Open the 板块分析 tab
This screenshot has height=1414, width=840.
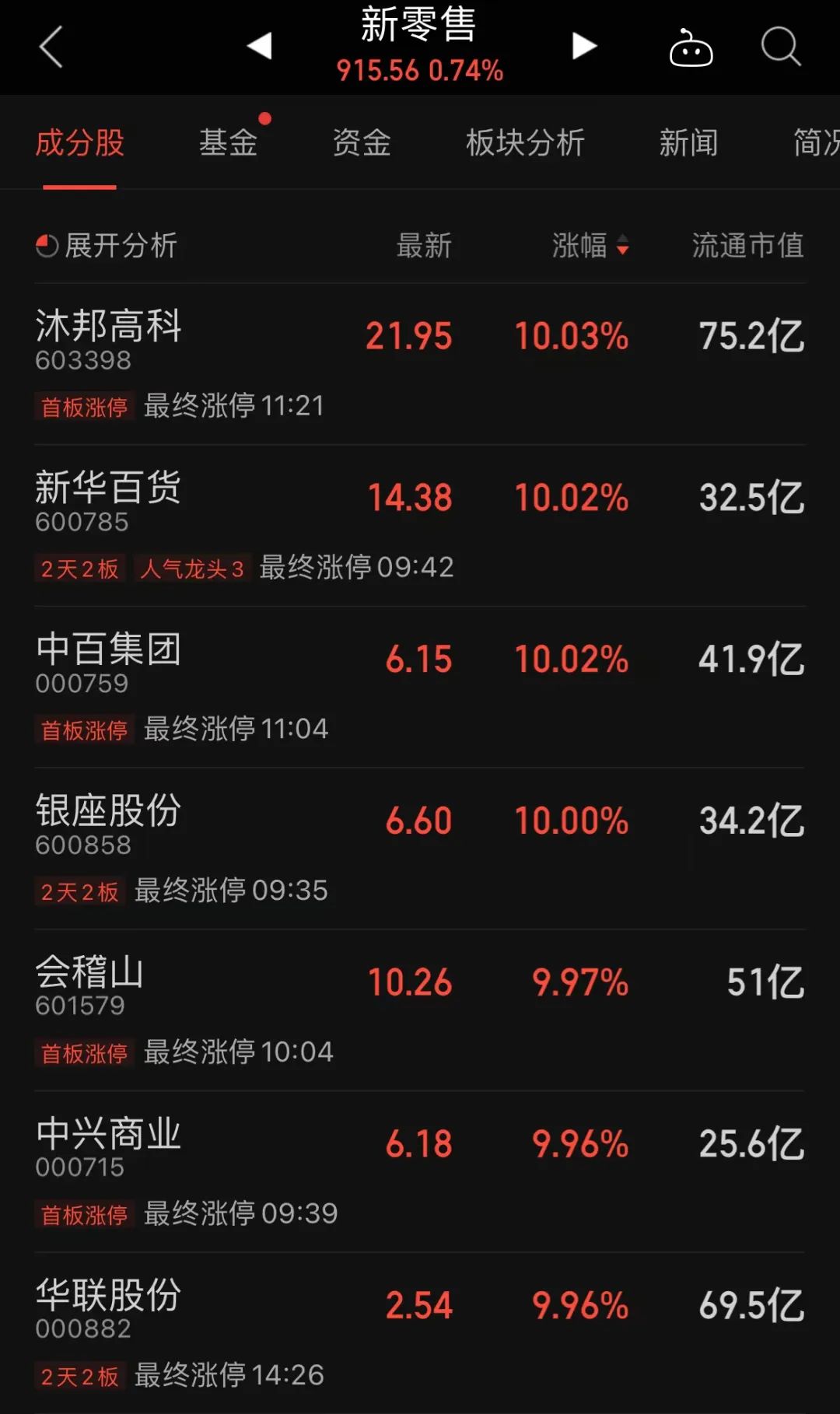point(525,143)
